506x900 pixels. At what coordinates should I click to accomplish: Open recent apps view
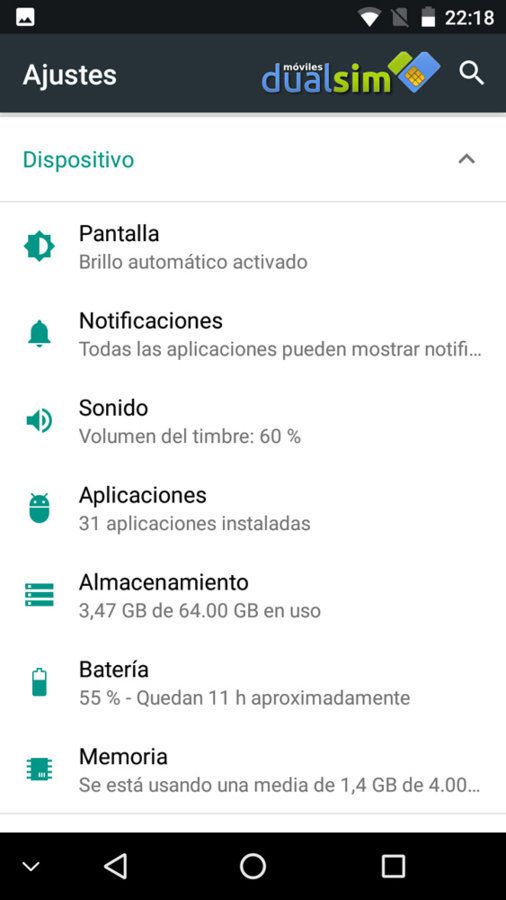click(394, 866)
